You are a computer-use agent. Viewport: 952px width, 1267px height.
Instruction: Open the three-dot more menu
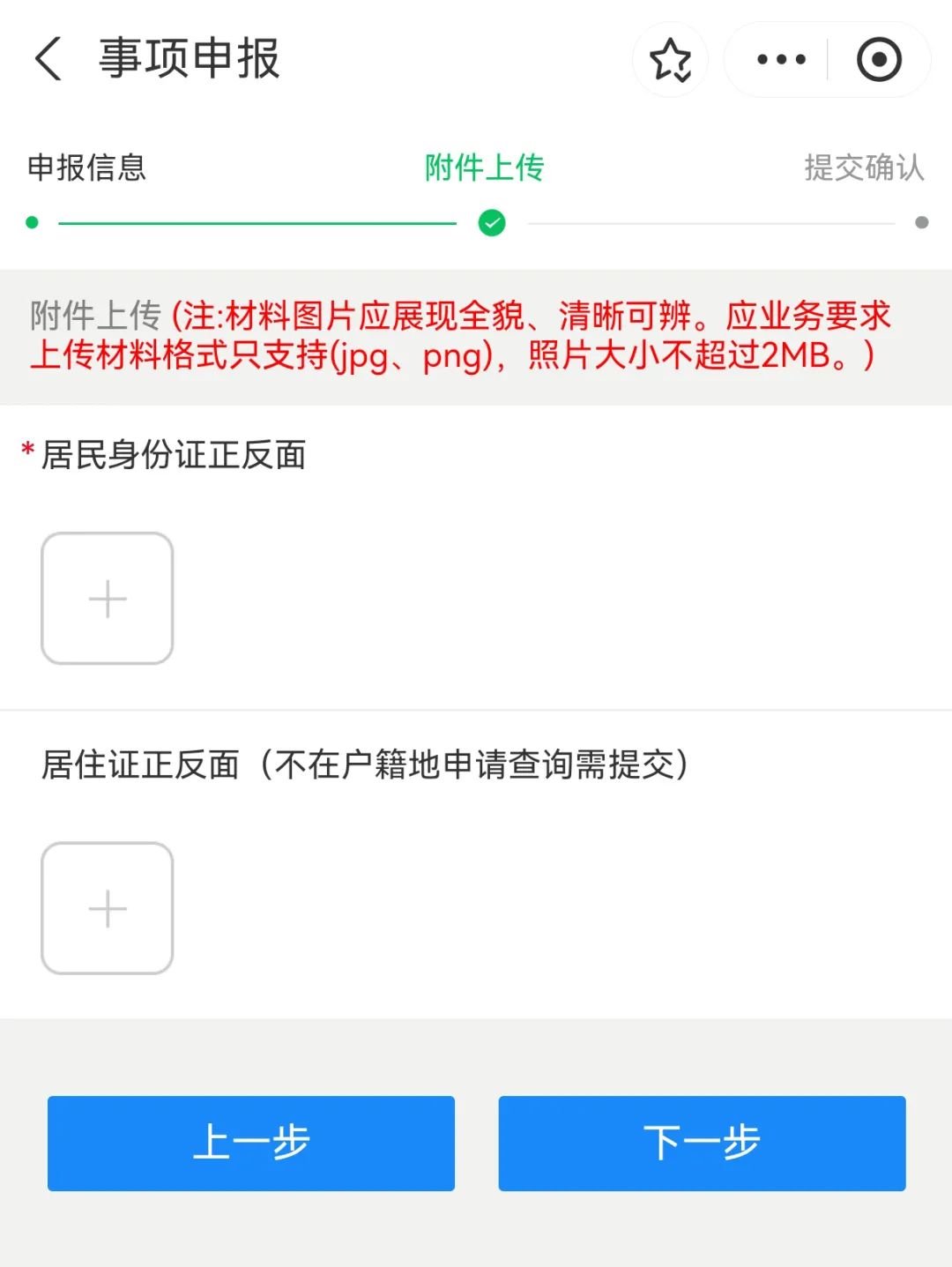pyautogui.click(x=781, y=60)
